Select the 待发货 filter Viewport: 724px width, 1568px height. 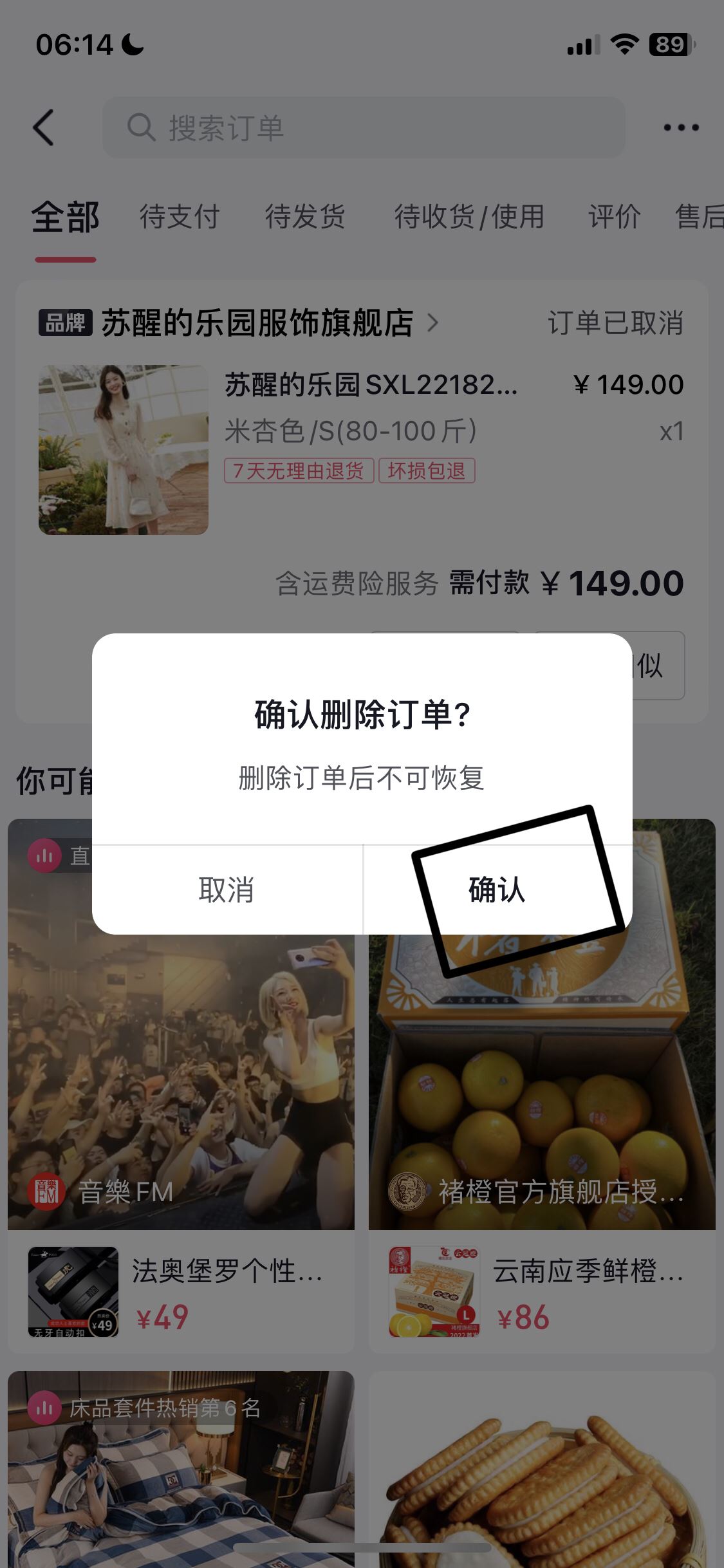[304, 218]
